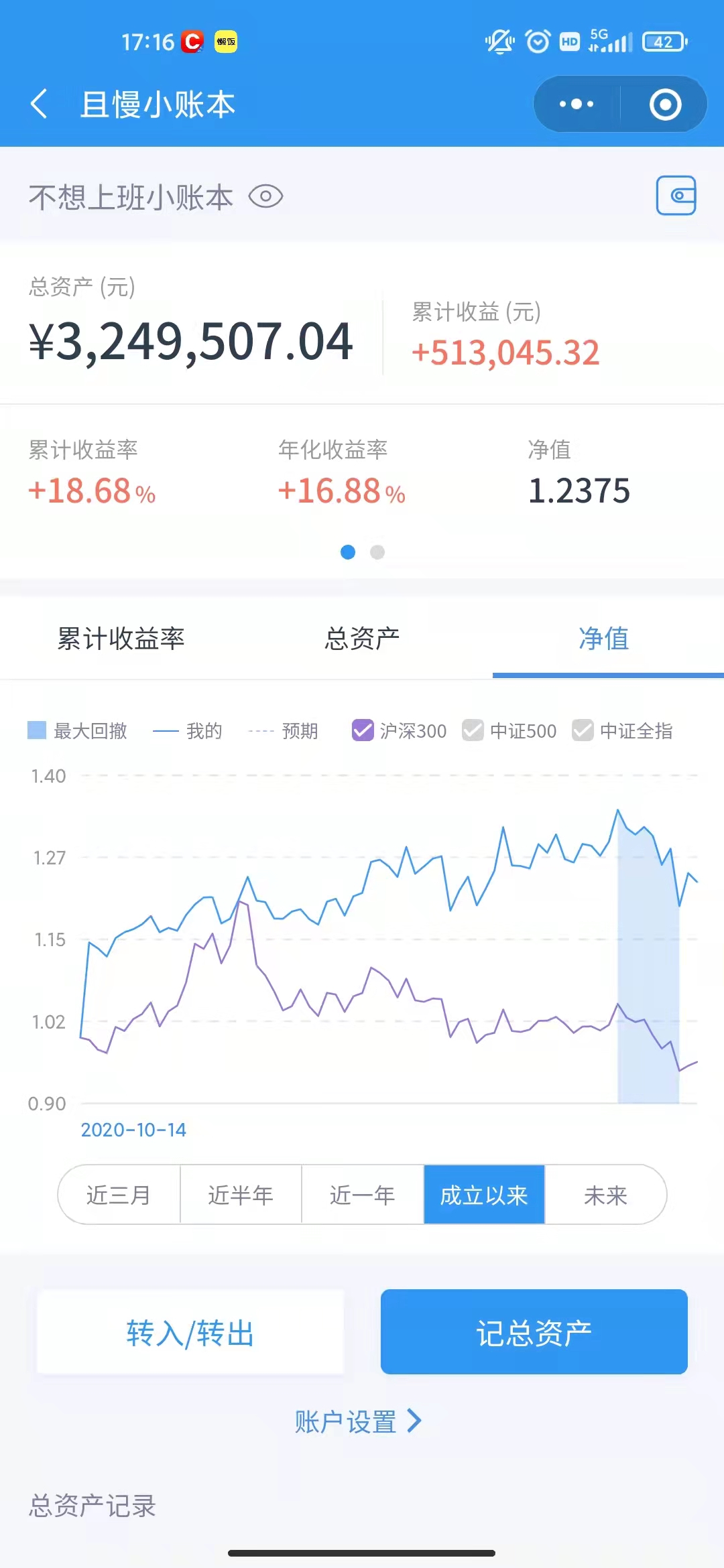Switch chart to 未来 projection
The height and width of the screenshot is (1568, 724).
pos(606,1195)
